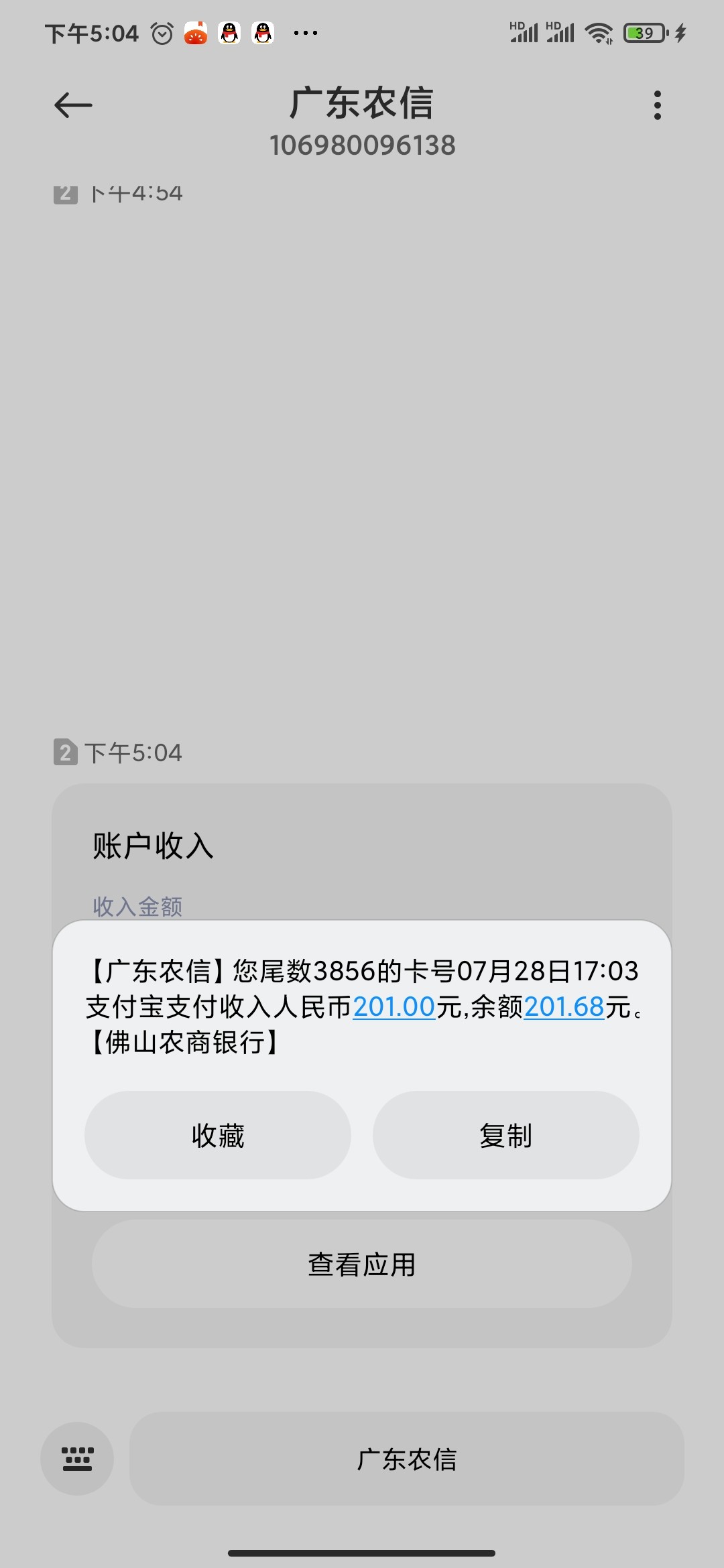Tap the 账户收入 message card header

[x=153, y=845]
